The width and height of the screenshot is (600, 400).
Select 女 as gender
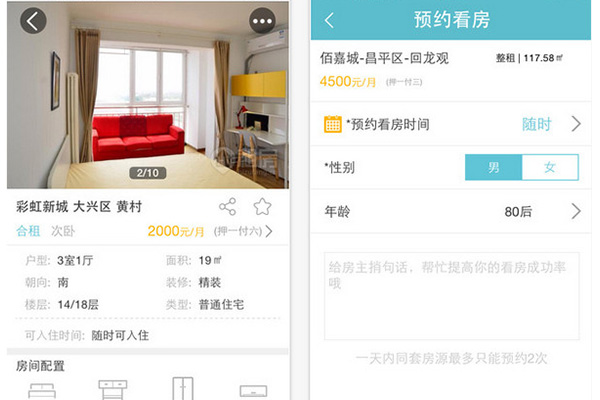click(x=549, y=168)
